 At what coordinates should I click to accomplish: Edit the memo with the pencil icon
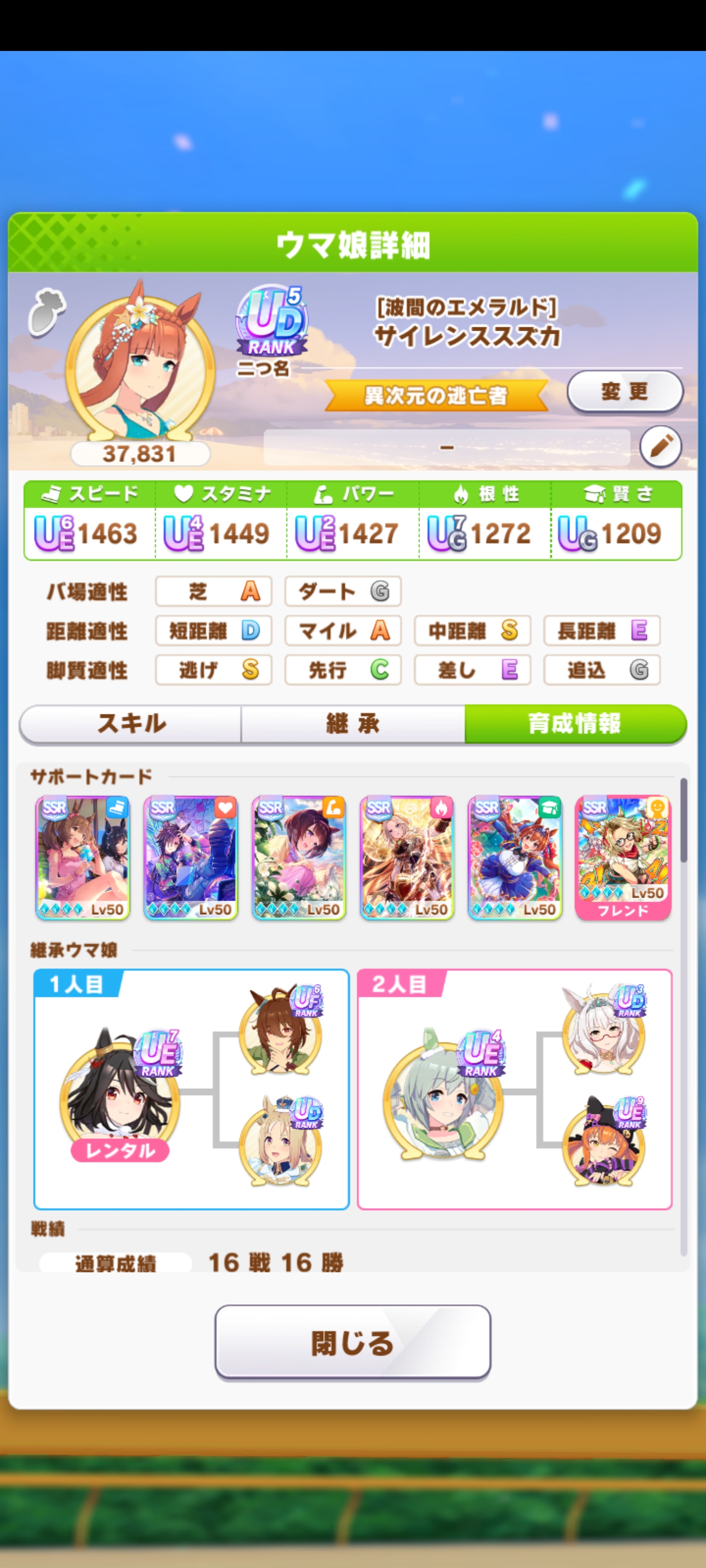(x=660, y=447)
